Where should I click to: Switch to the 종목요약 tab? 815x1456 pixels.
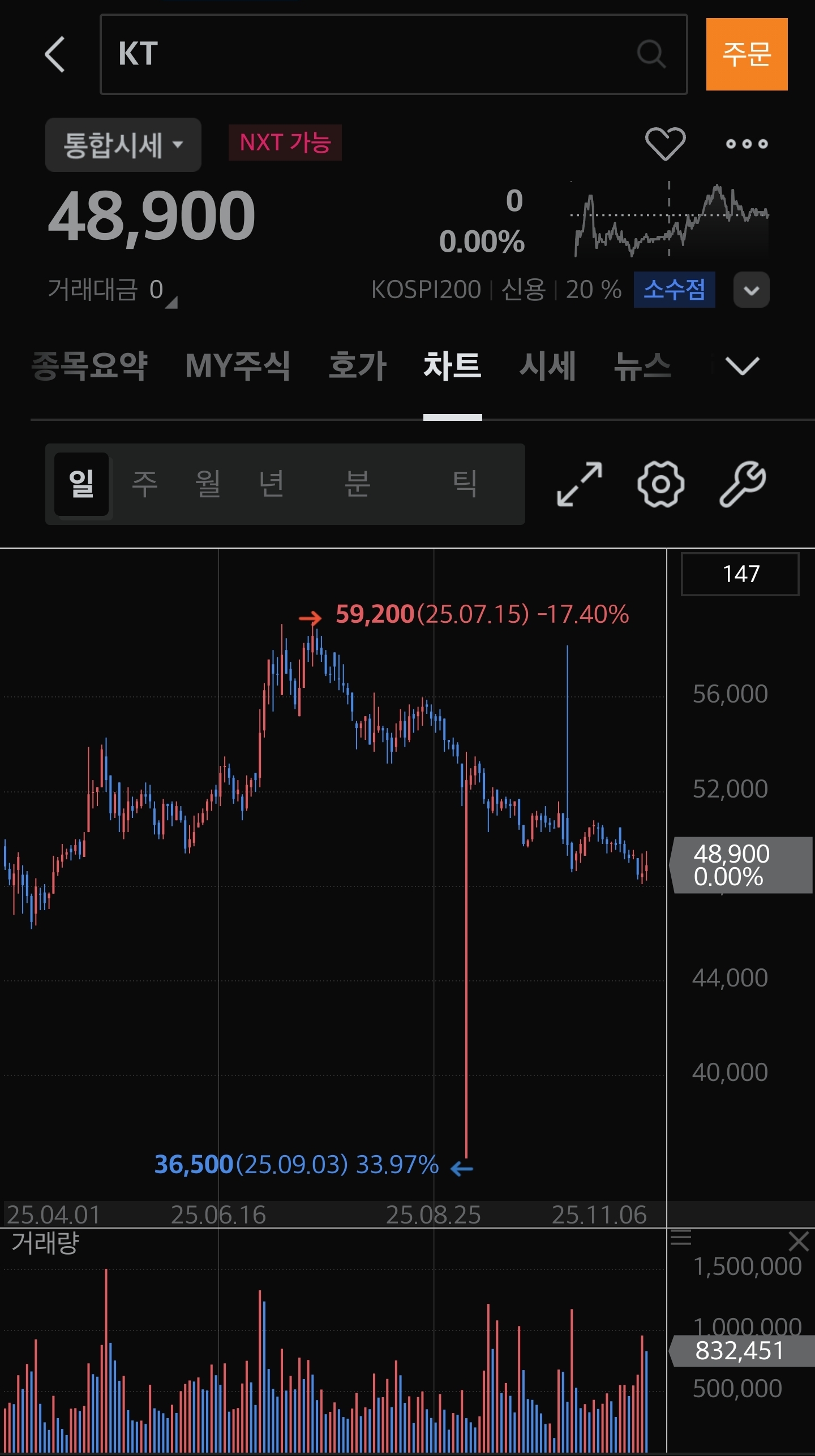[x=89, y=366]
